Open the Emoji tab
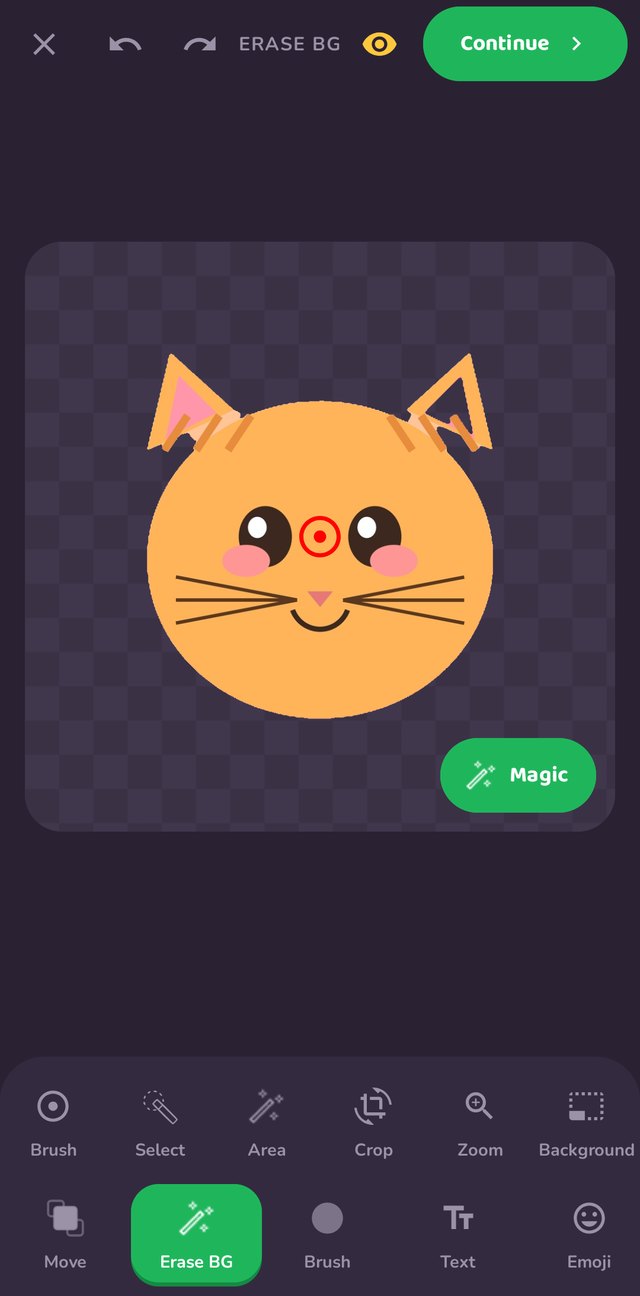 tap(589, 1235)
